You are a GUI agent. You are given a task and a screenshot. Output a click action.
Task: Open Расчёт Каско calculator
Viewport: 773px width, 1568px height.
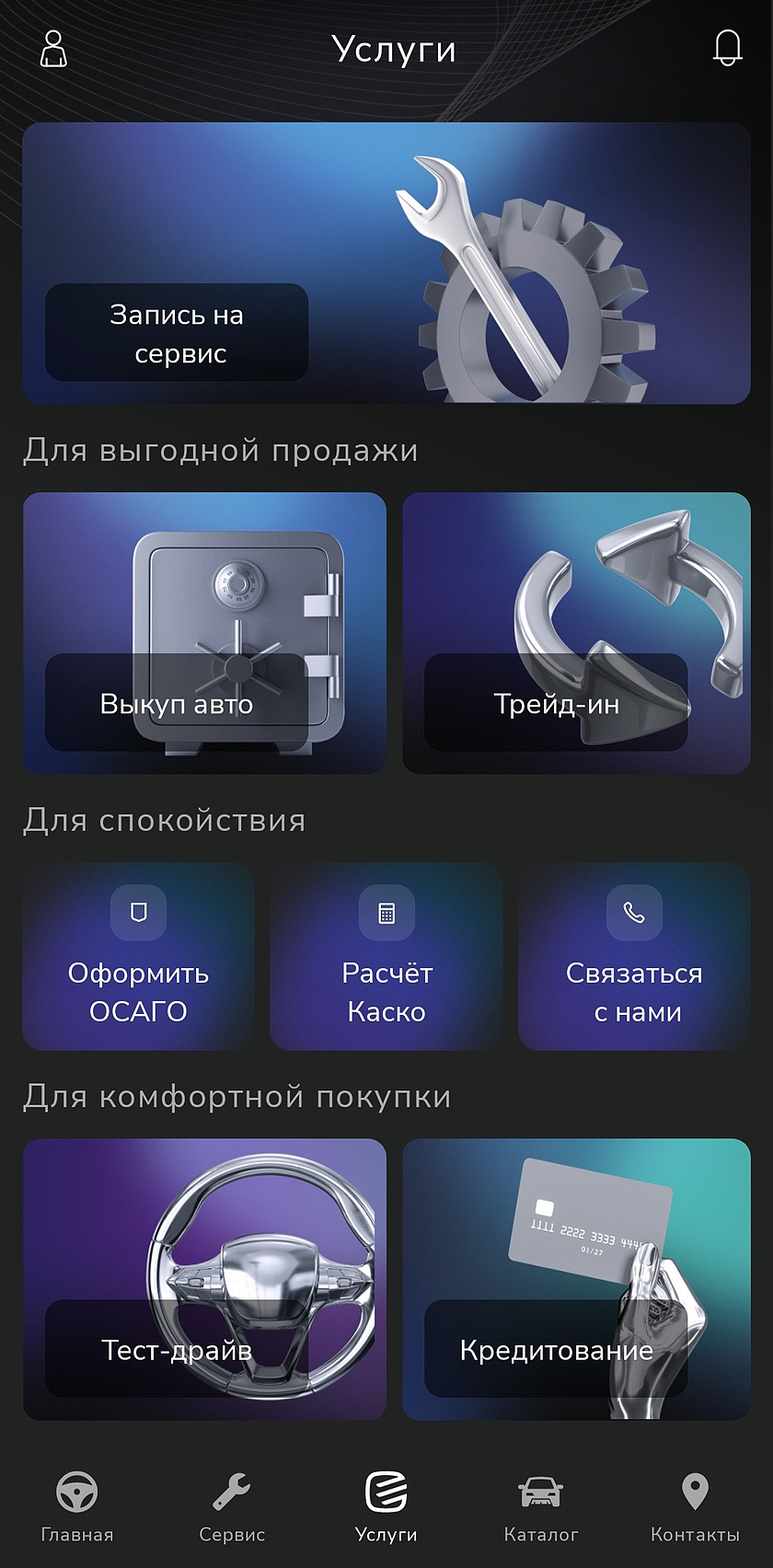click(x=386, y=957)
